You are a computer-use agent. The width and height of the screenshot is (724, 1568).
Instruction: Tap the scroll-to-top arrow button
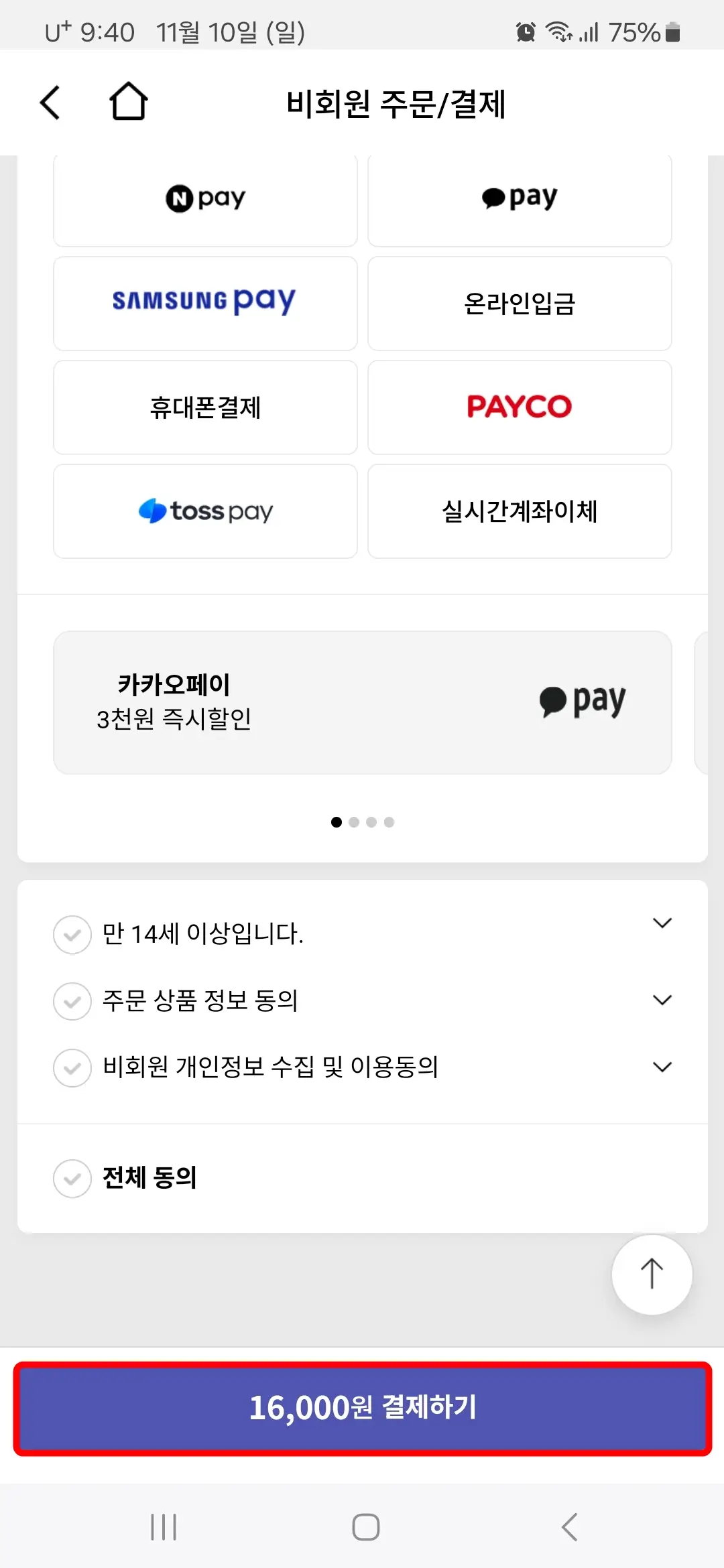click(651, 1274)
